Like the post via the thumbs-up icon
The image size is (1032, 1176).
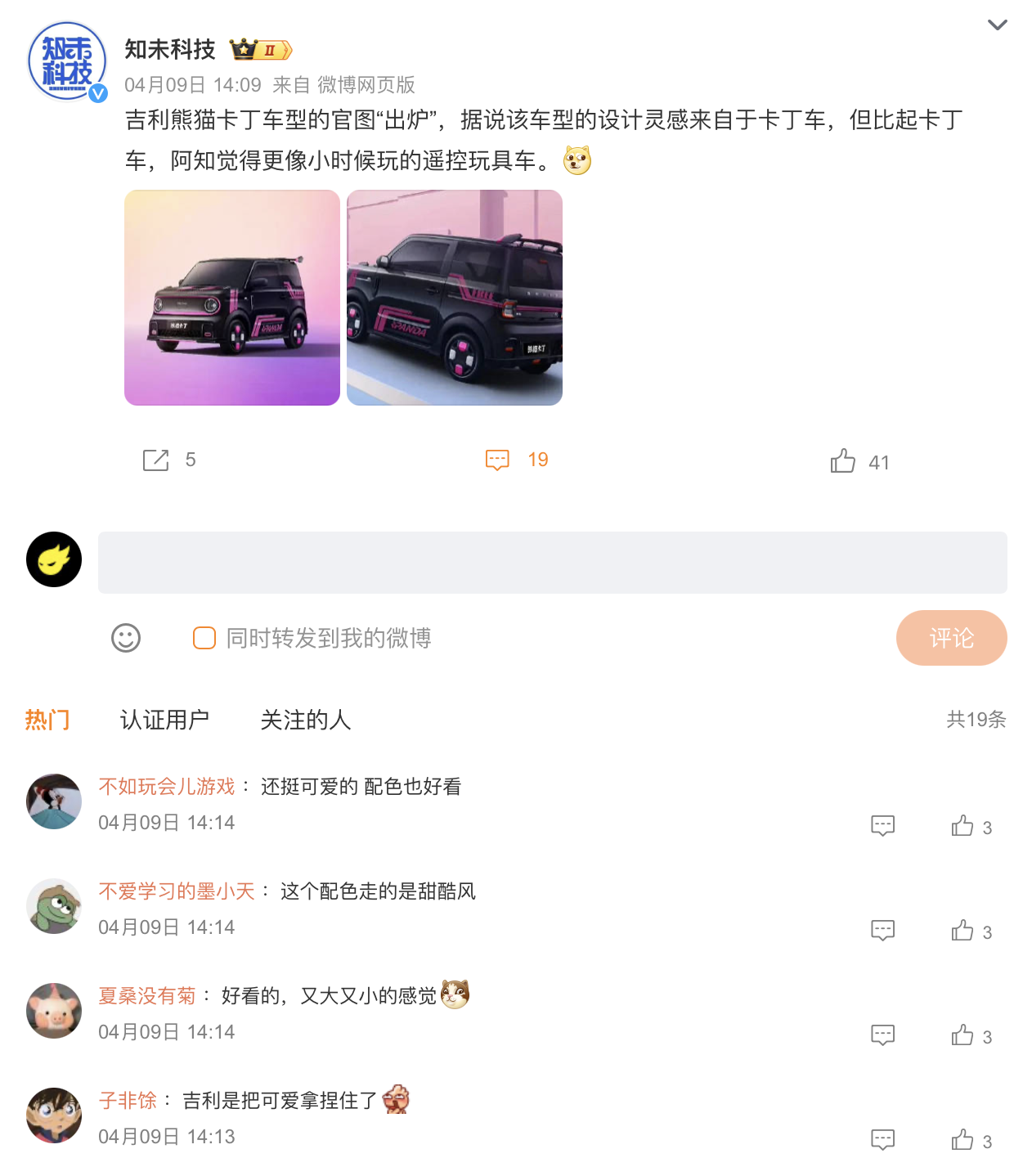pos(843,460)
